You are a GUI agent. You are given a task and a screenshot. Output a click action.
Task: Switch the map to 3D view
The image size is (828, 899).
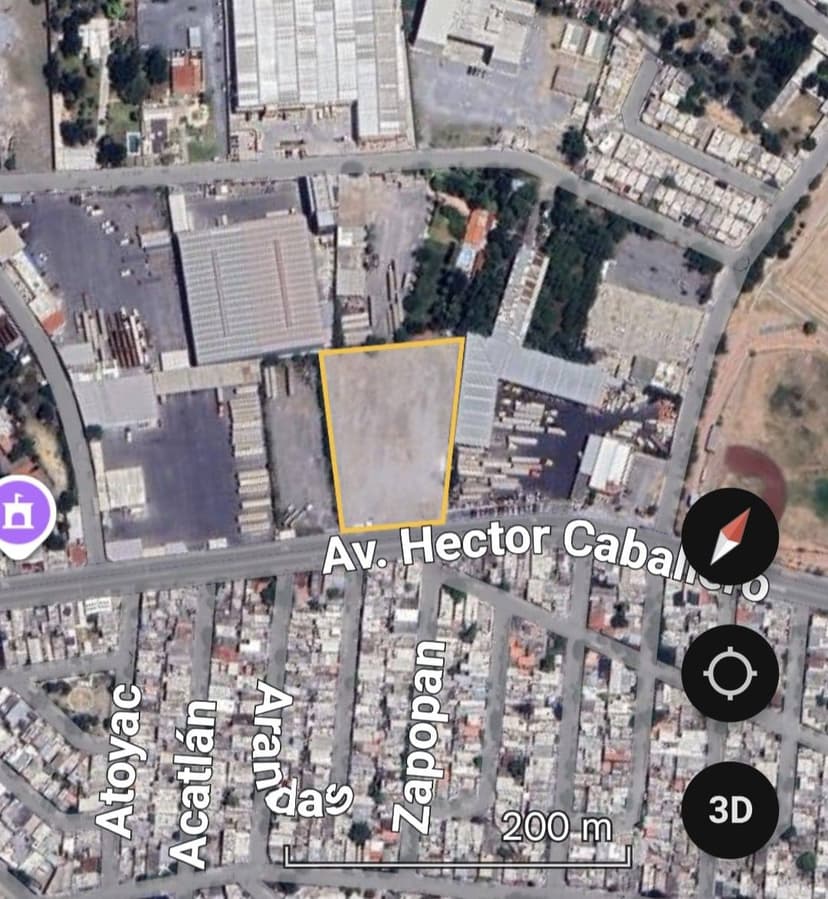pos(730,809)
